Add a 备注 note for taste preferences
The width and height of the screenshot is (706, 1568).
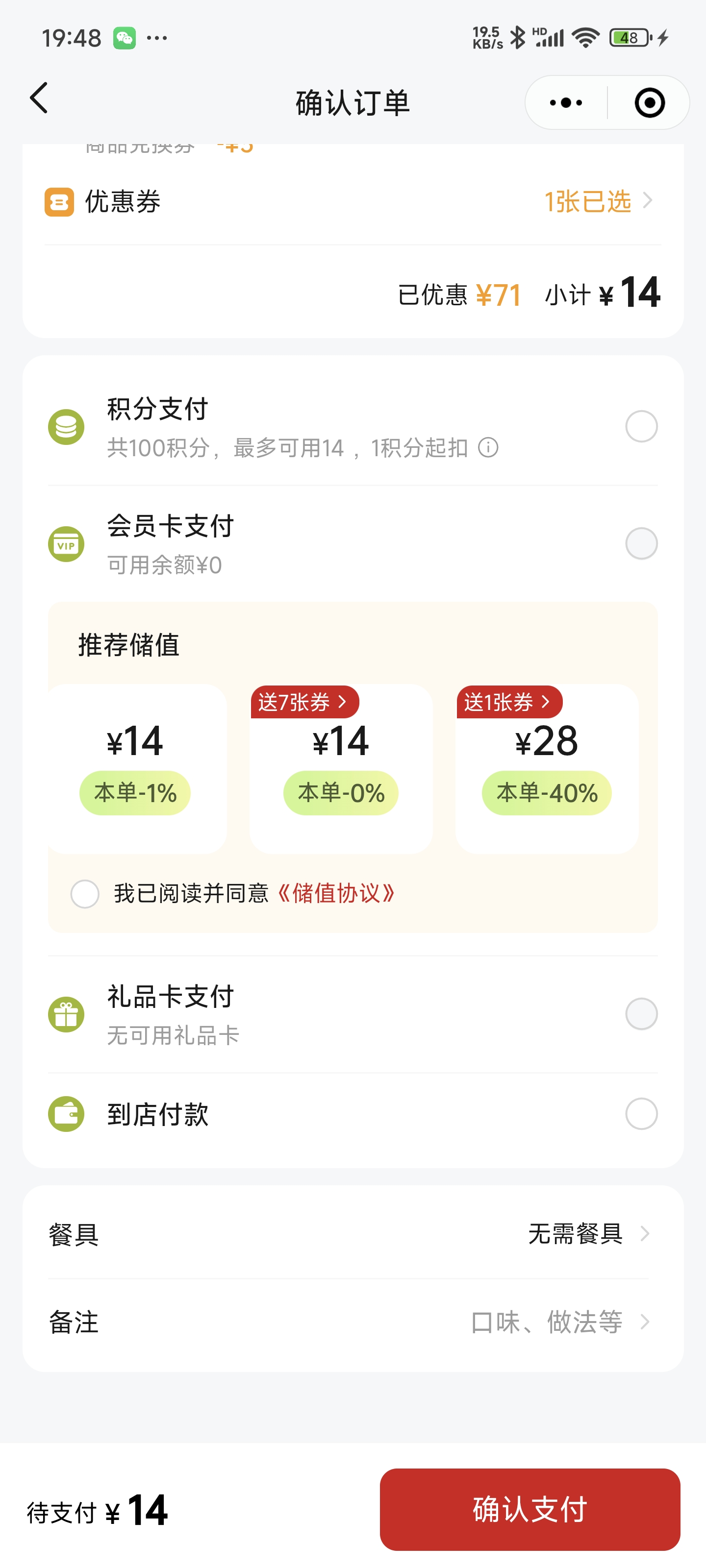point(353,1322)
